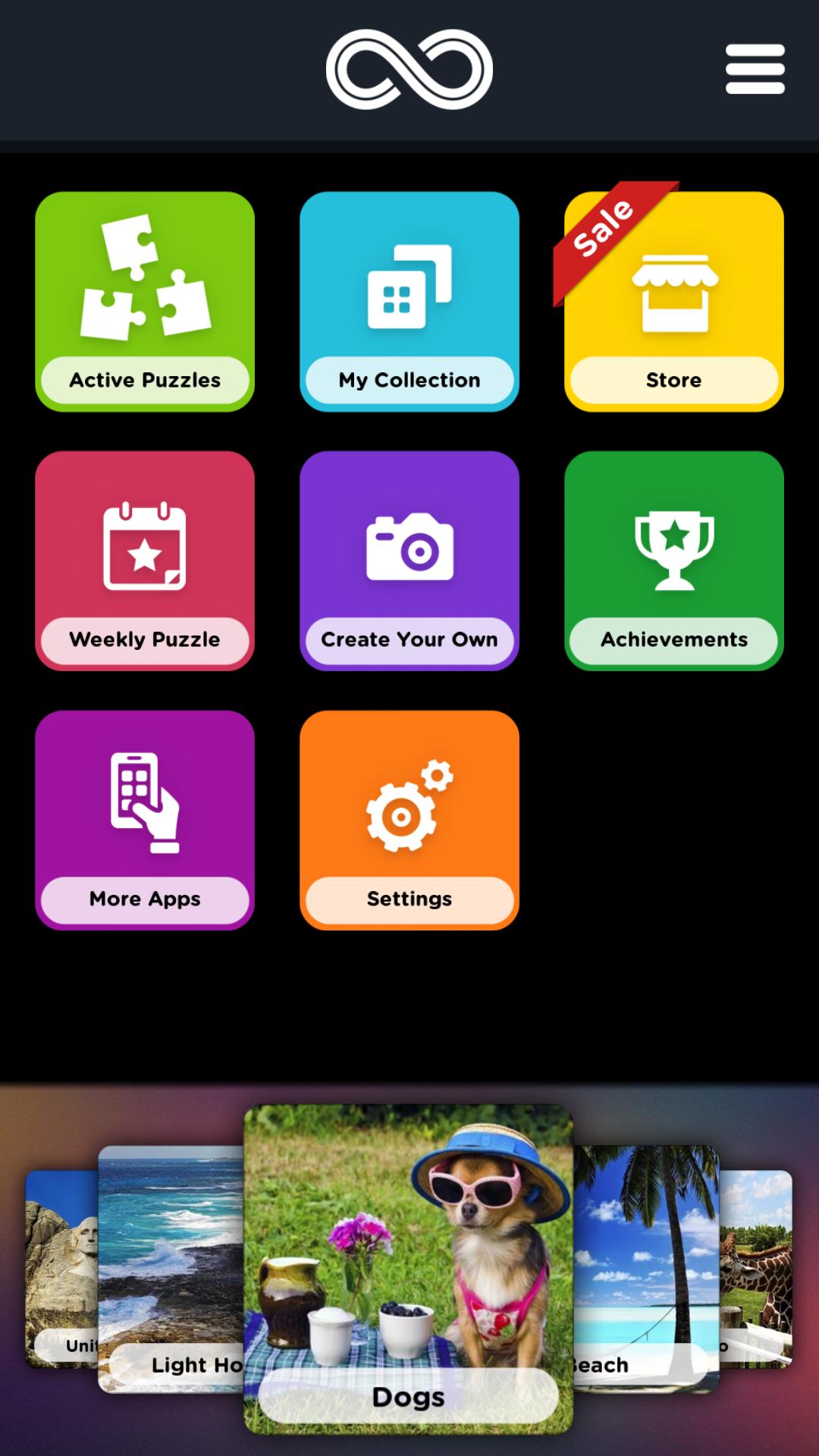Screen dimensions: 819x1456
Task: Go to My Collection
Action: pyautogui.click(x=409, y=301)
